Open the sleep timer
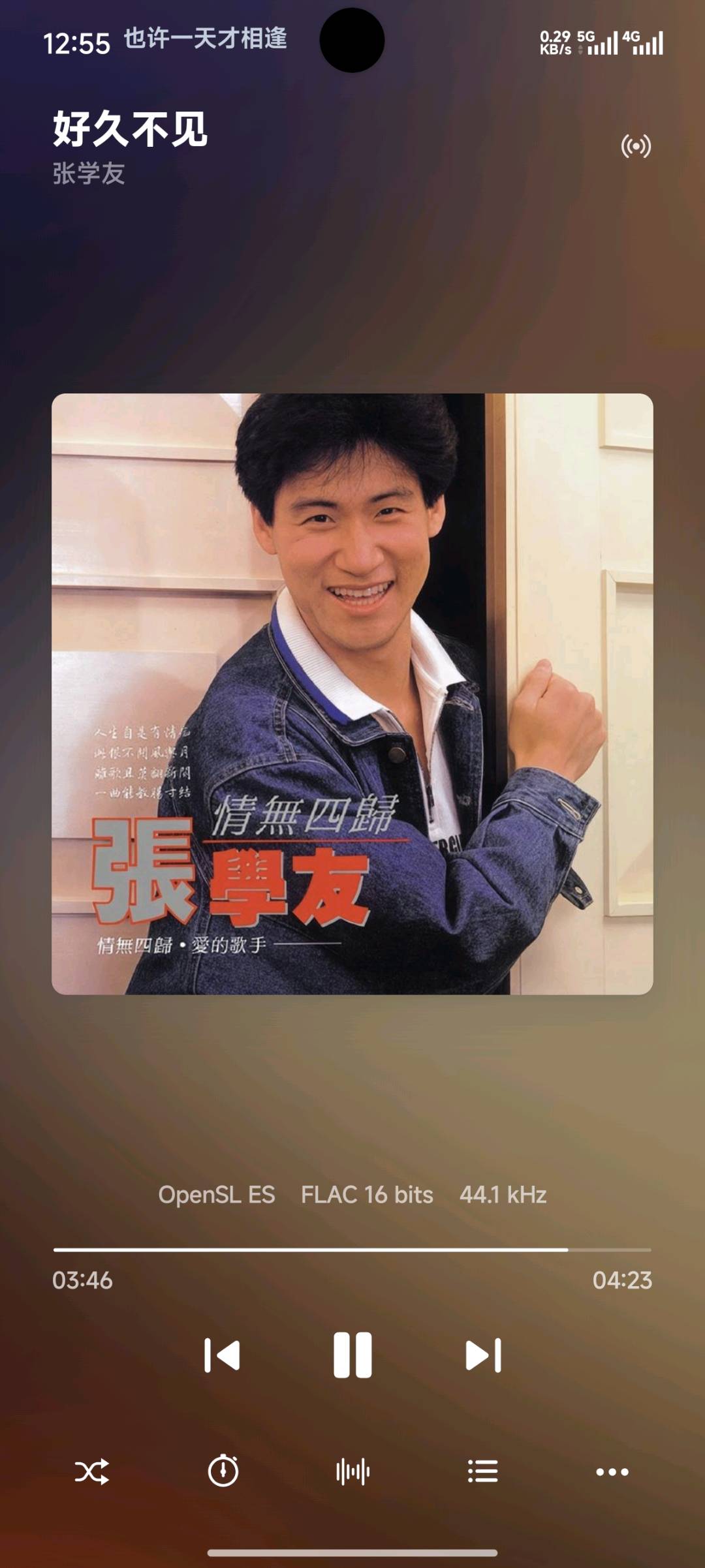Screen dimensions: 705x1568 223,1471
